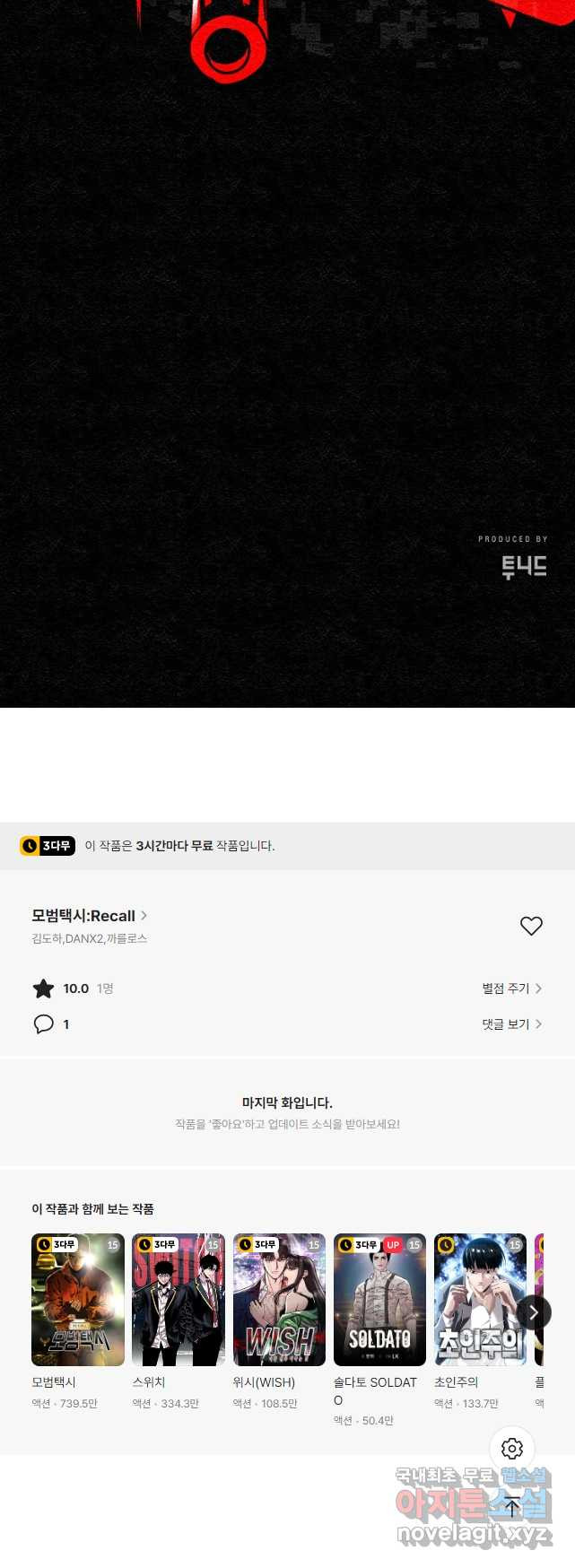Viewport: 575px width, 1568px height.
Task: Open viewer settings gear
Action: pyautogui.click(x=512, y=1448)
